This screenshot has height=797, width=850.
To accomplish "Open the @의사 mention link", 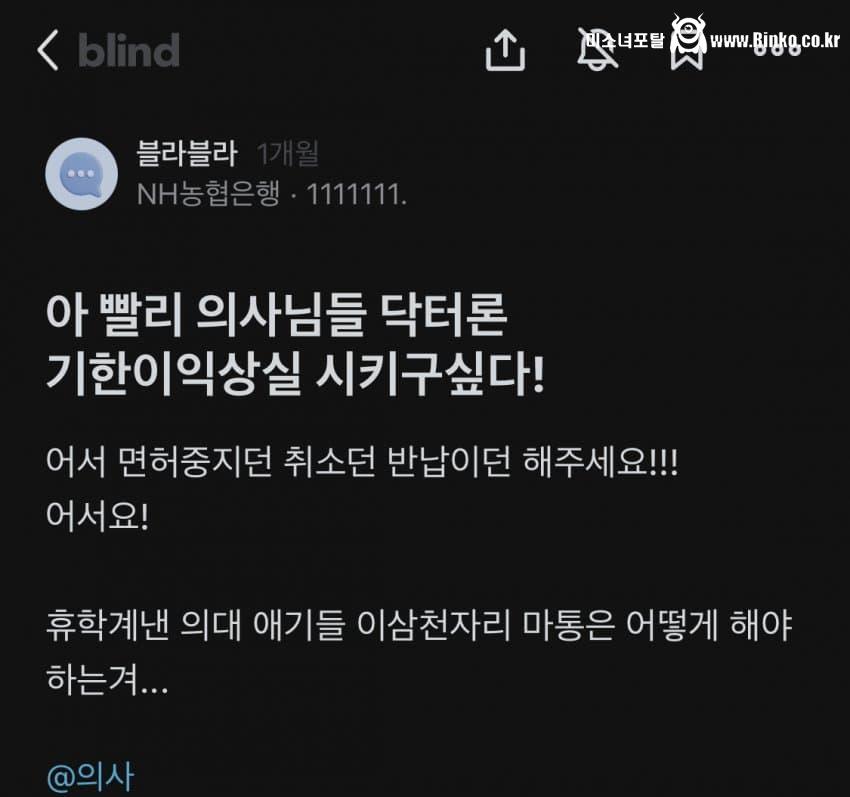I will point(89,776).
